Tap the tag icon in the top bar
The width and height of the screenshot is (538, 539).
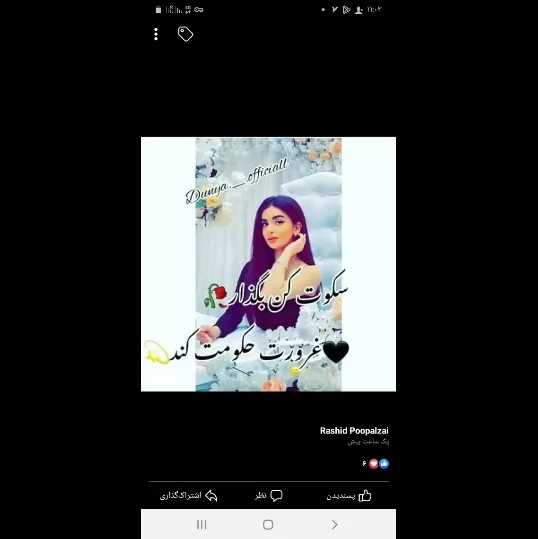click(185, 34)
